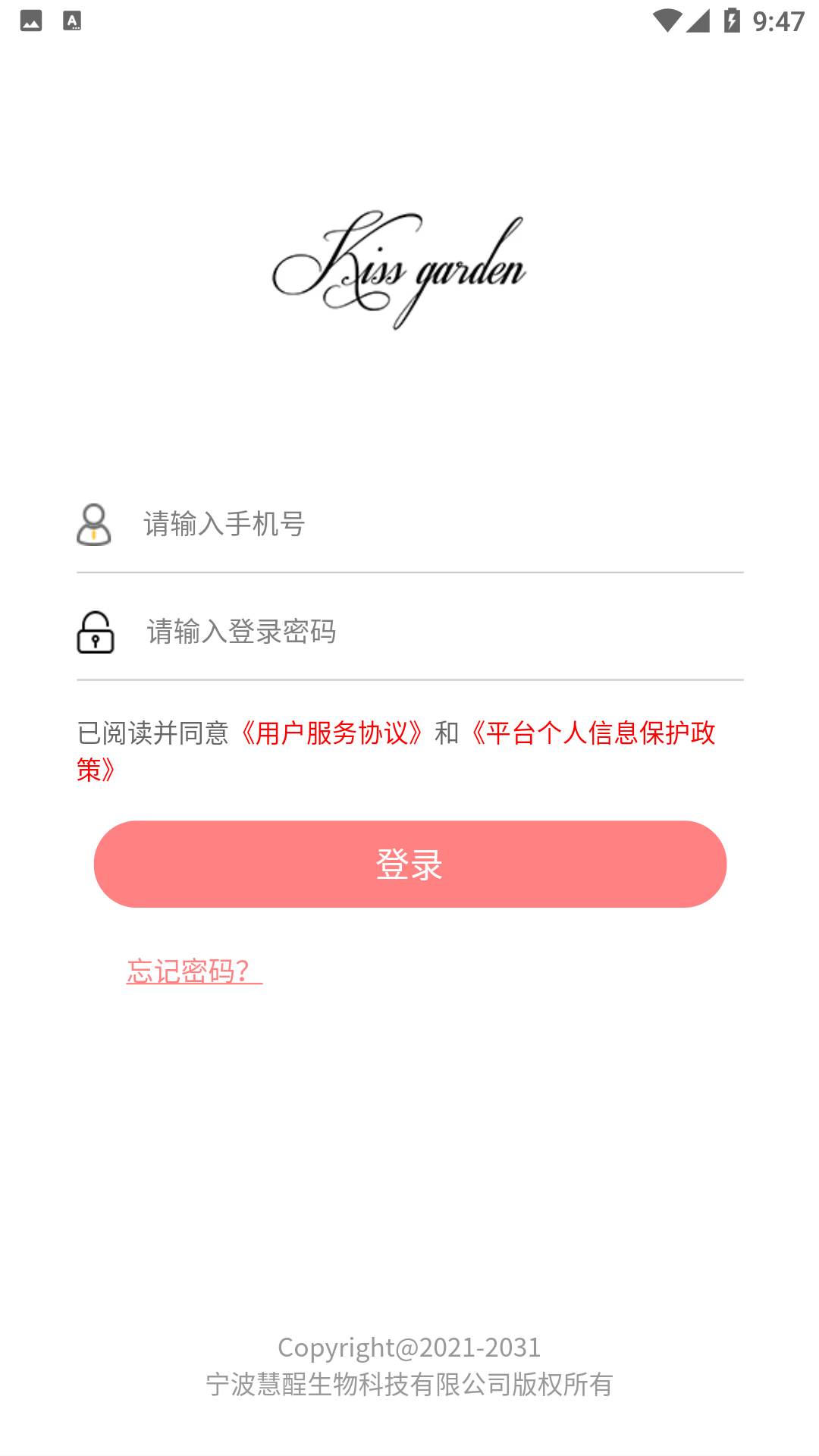Click the 和 text between agreement links
This screenshot has height=1456, width=819.
point(446,730)
